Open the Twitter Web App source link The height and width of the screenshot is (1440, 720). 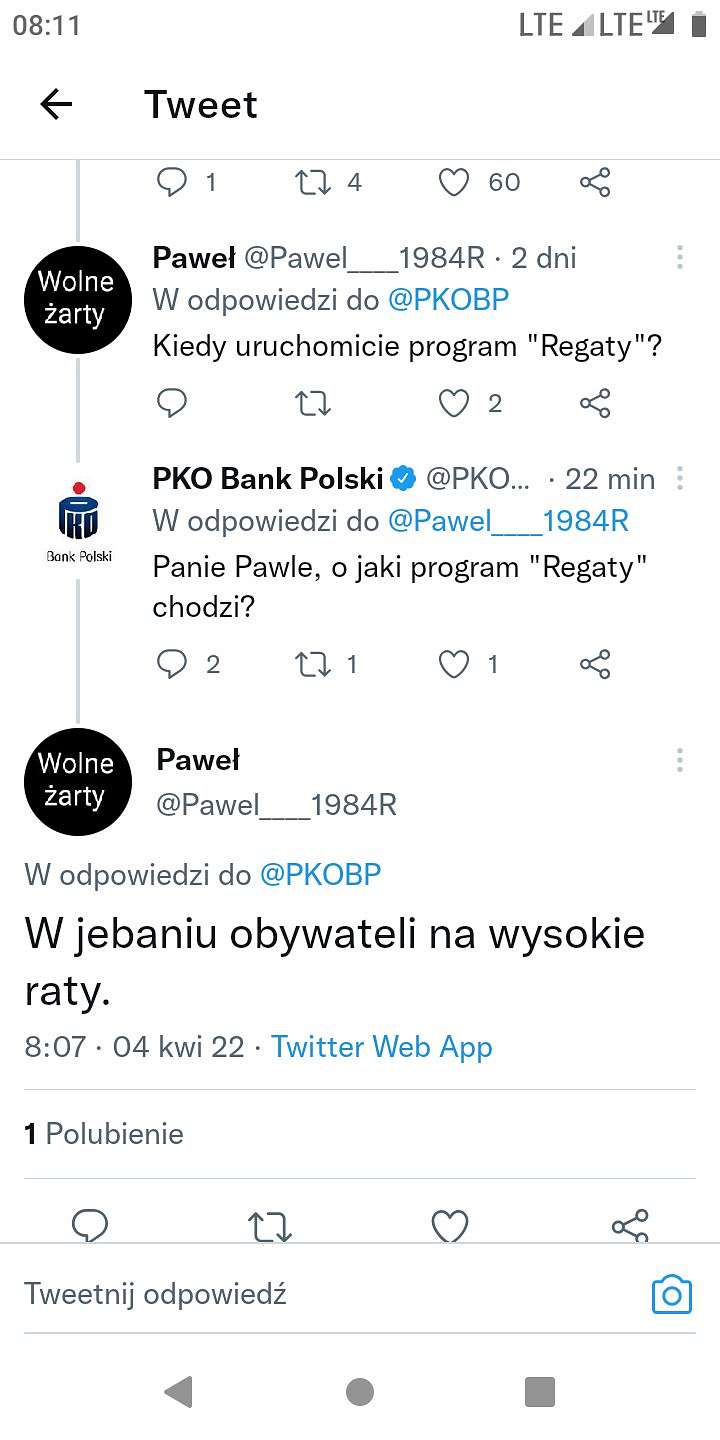[382, 1047]
